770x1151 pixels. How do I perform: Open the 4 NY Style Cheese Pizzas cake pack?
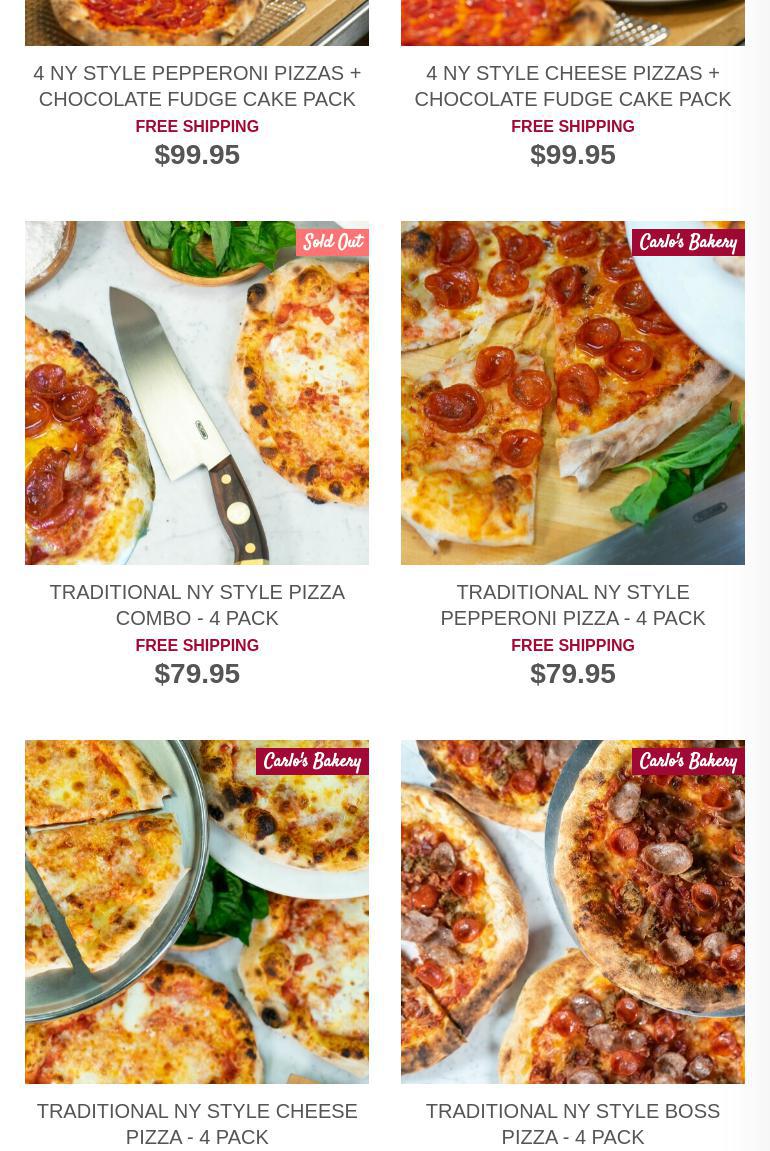[x=572, y=86]
